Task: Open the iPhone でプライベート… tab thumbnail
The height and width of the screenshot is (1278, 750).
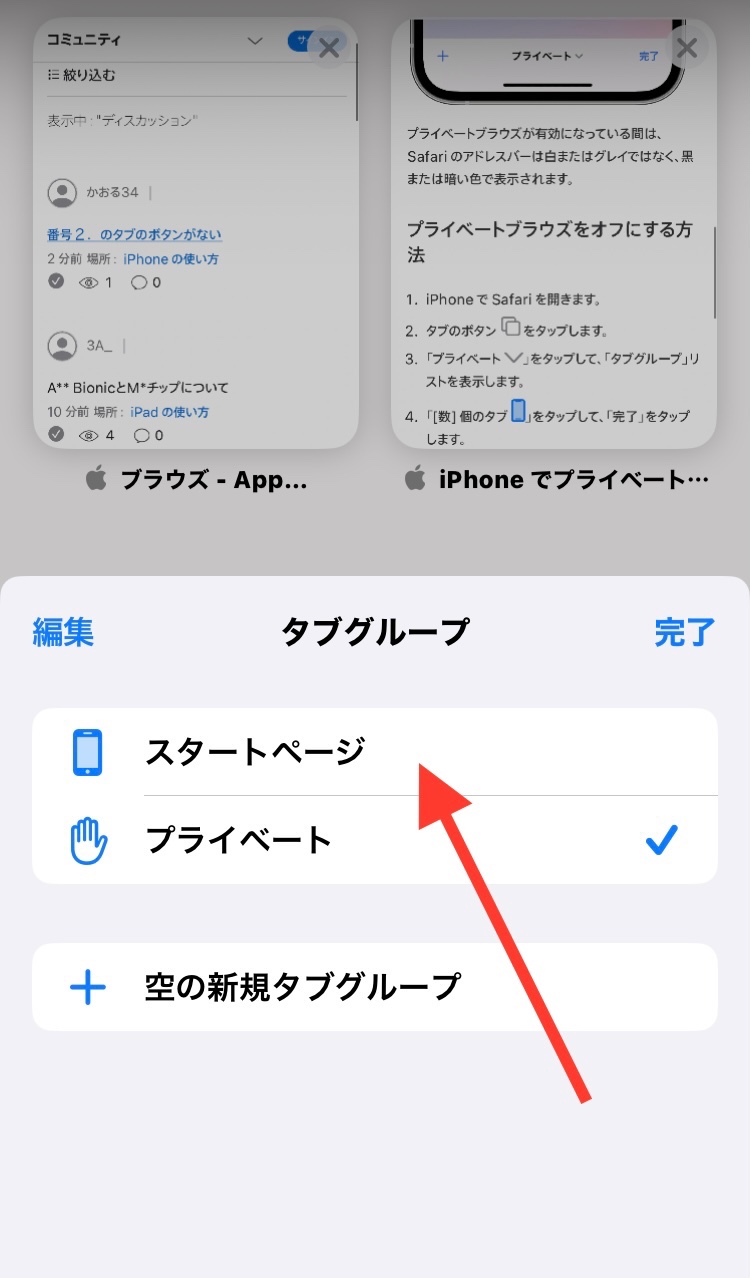Action: click(x=553, y=250)
